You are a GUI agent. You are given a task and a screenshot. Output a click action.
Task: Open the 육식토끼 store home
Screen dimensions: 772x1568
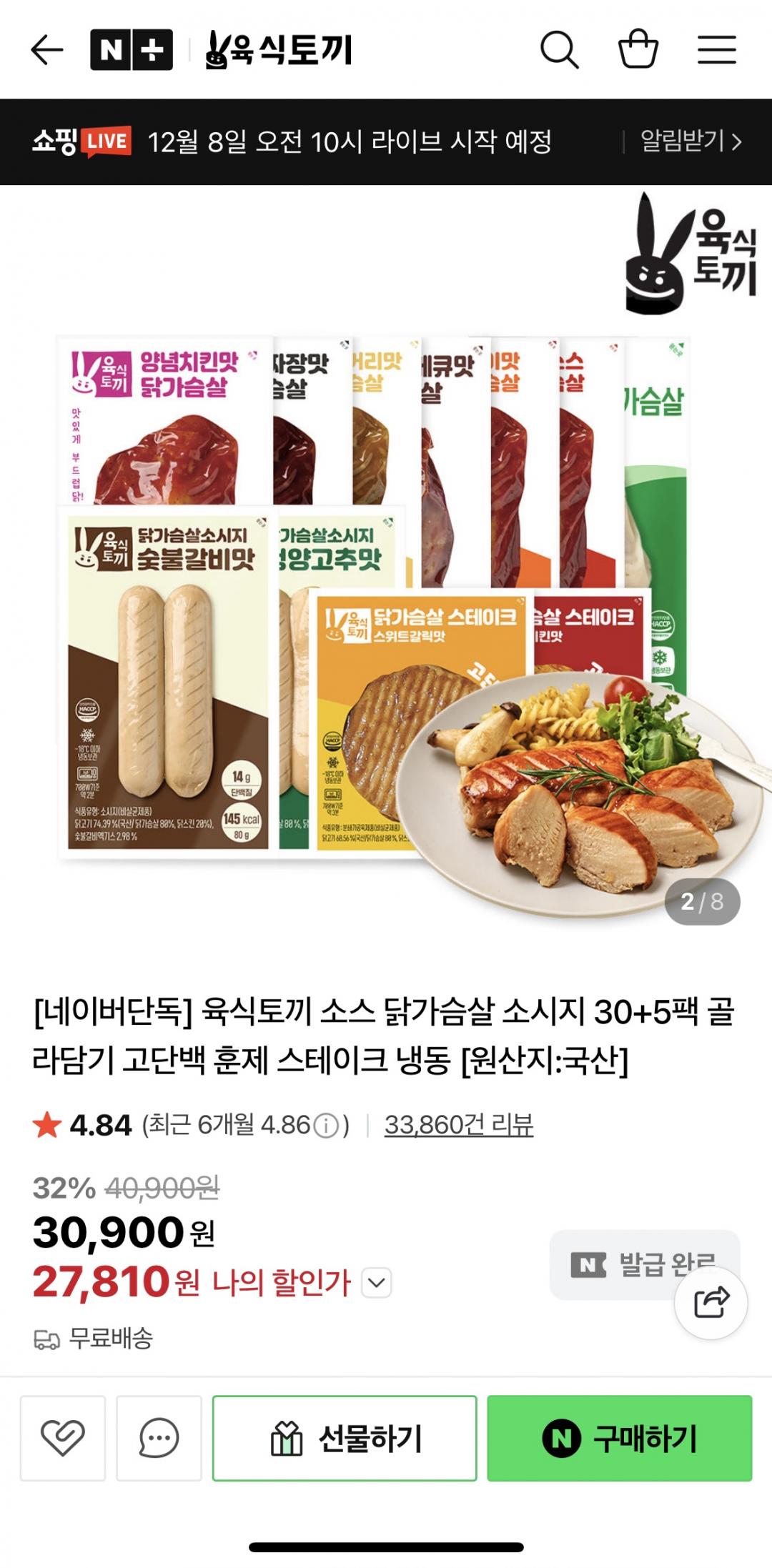pos(279,50)
